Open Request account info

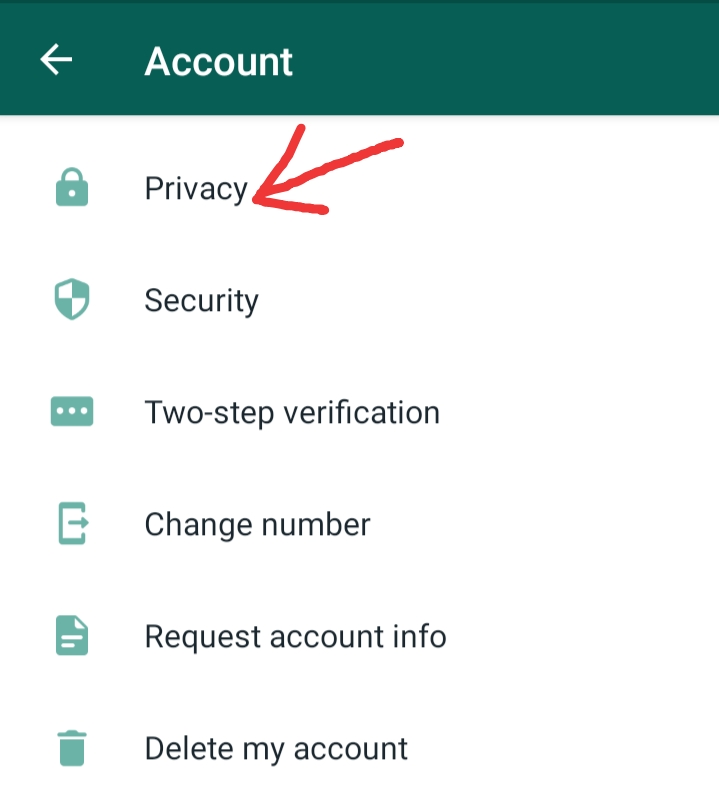point(295,636)
